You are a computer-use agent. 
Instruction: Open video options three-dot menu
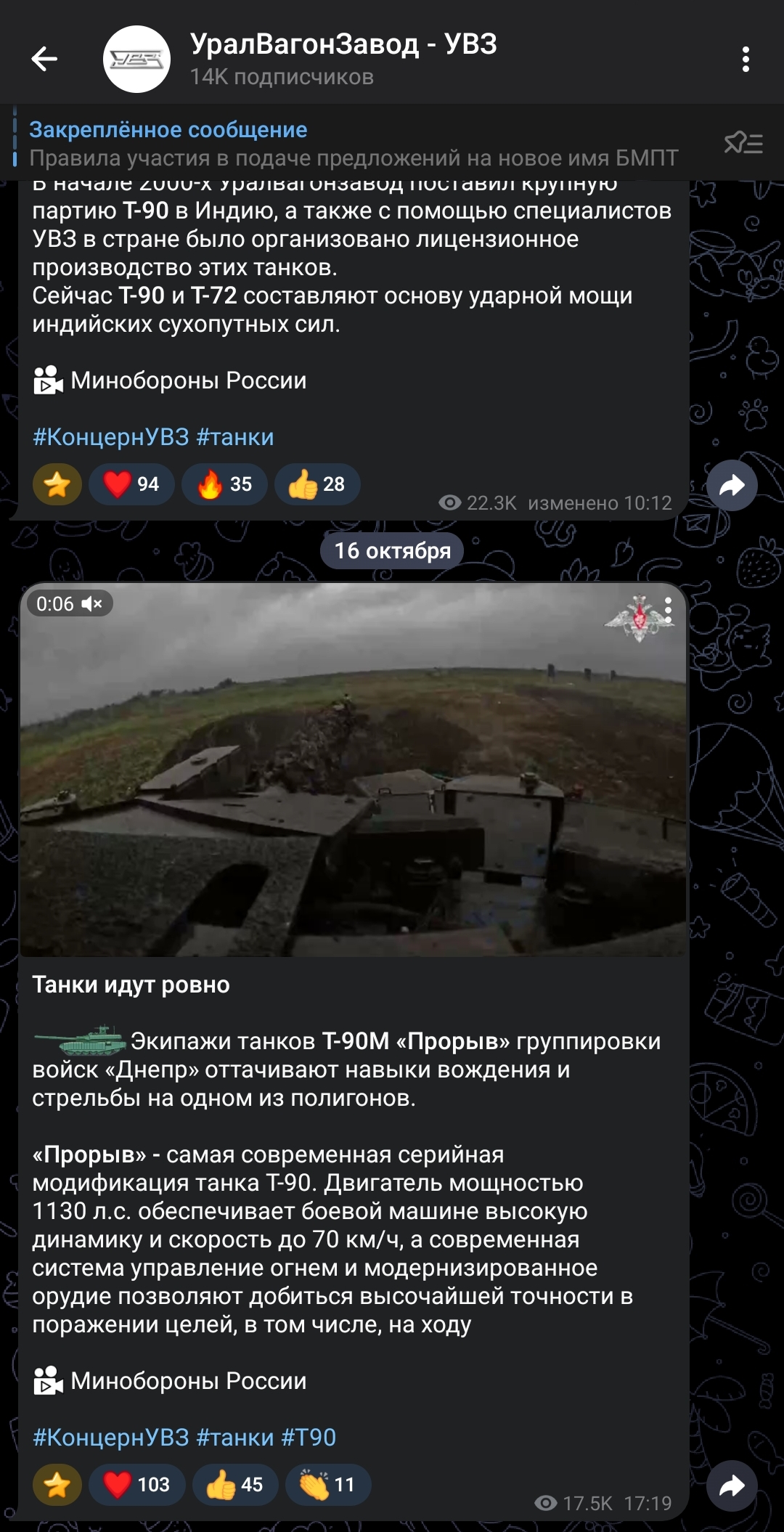[x=668, y=610]
